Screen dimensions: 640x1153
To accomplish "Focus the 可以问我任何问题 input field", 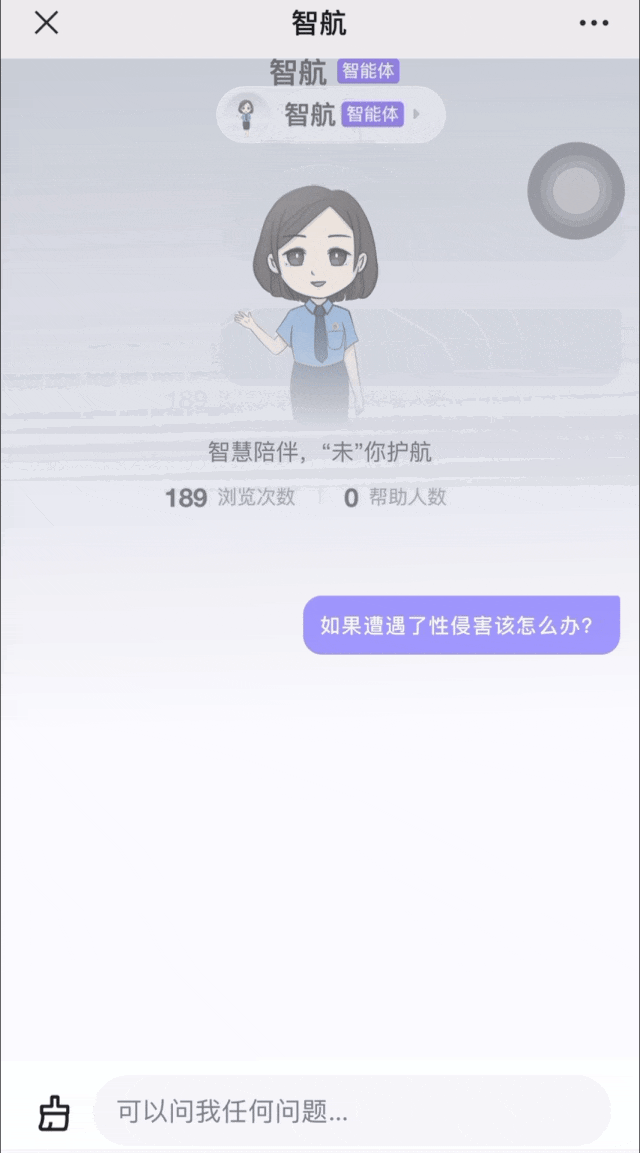I will pos(350,1111).
